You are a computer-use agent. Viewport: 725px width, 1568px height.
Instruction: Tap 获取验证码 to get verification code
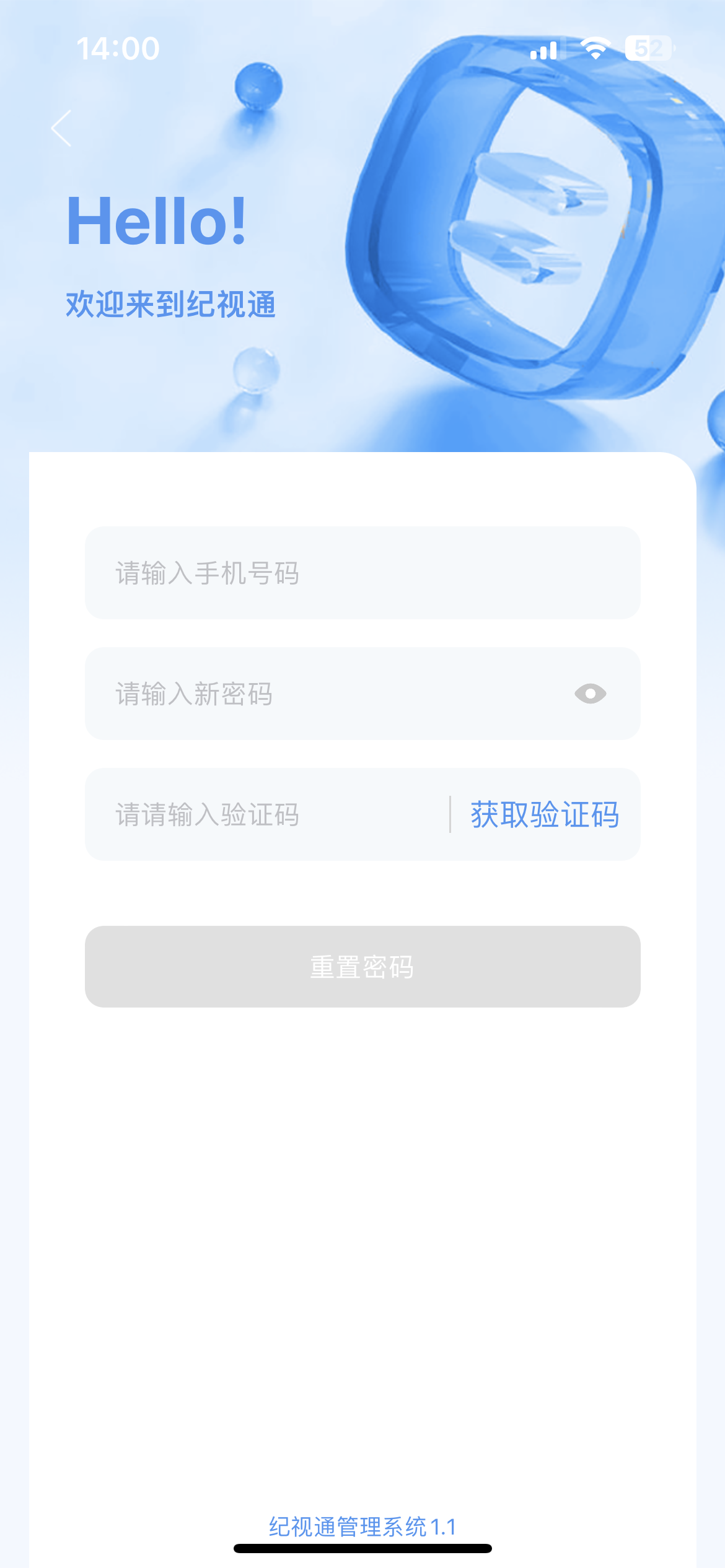click(545, 814)
